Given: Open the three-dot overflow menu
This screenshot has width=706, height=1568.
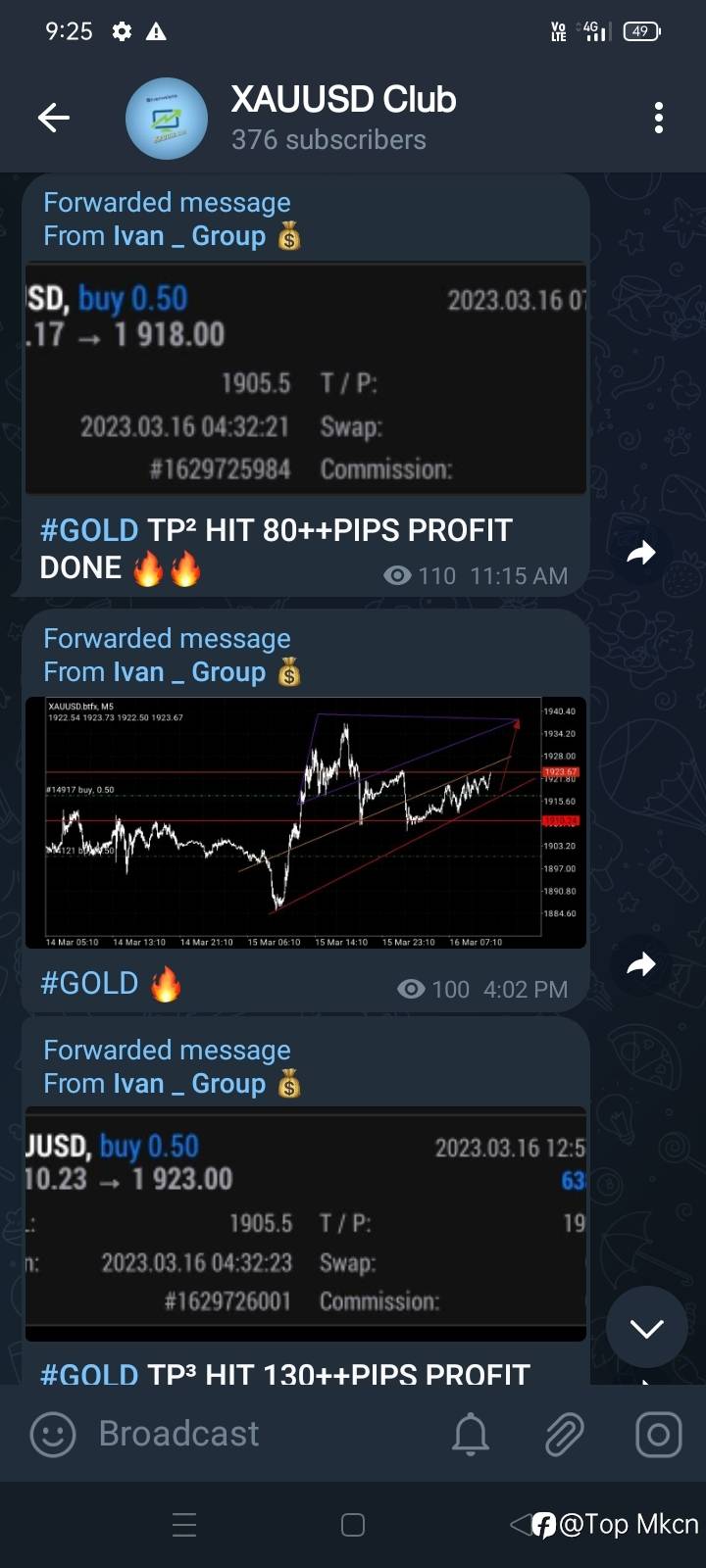Looking at the screenshot, I should pos(659,119).
